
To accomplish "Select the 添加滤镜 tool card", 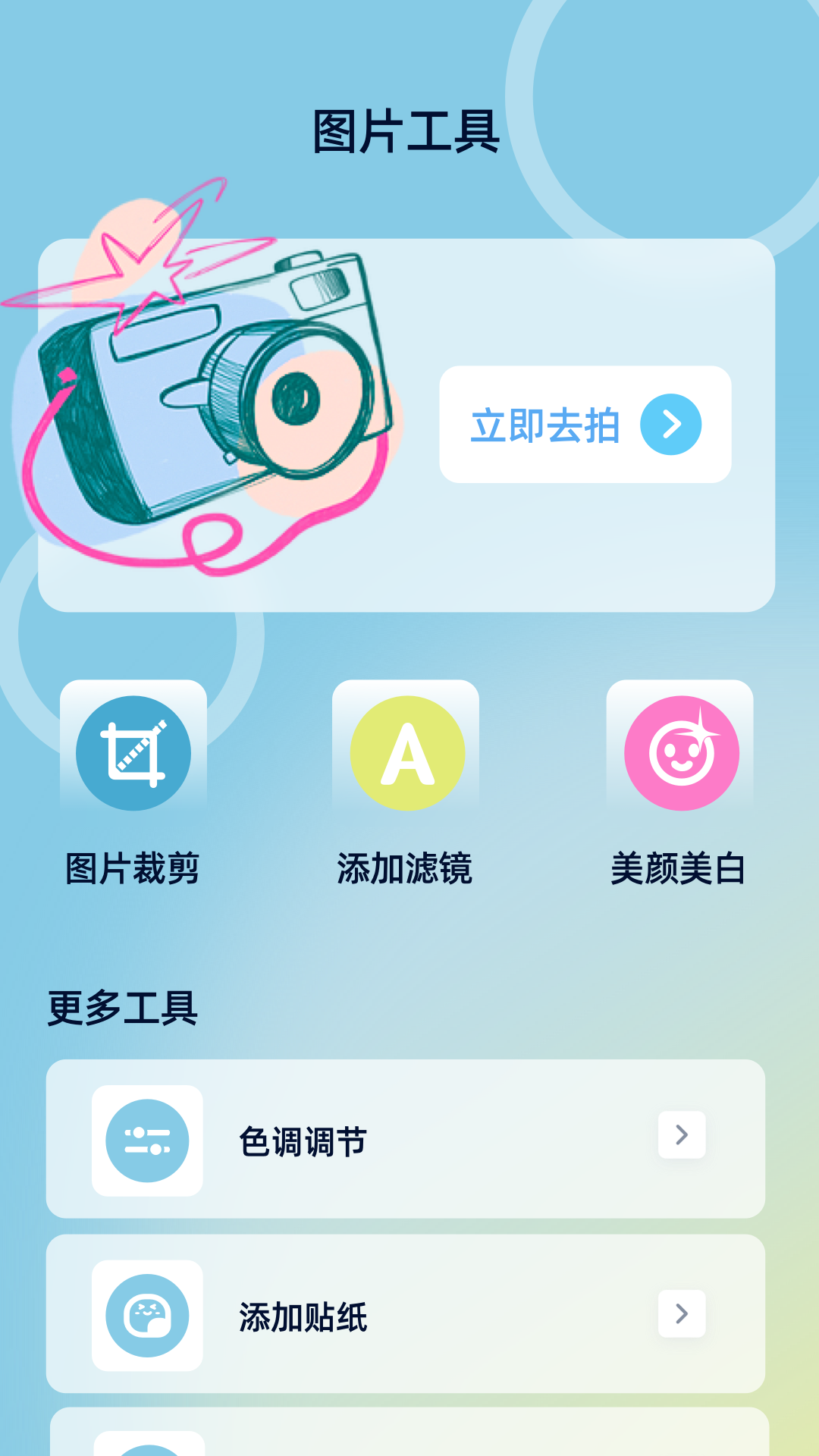I will tap(408, 789).
